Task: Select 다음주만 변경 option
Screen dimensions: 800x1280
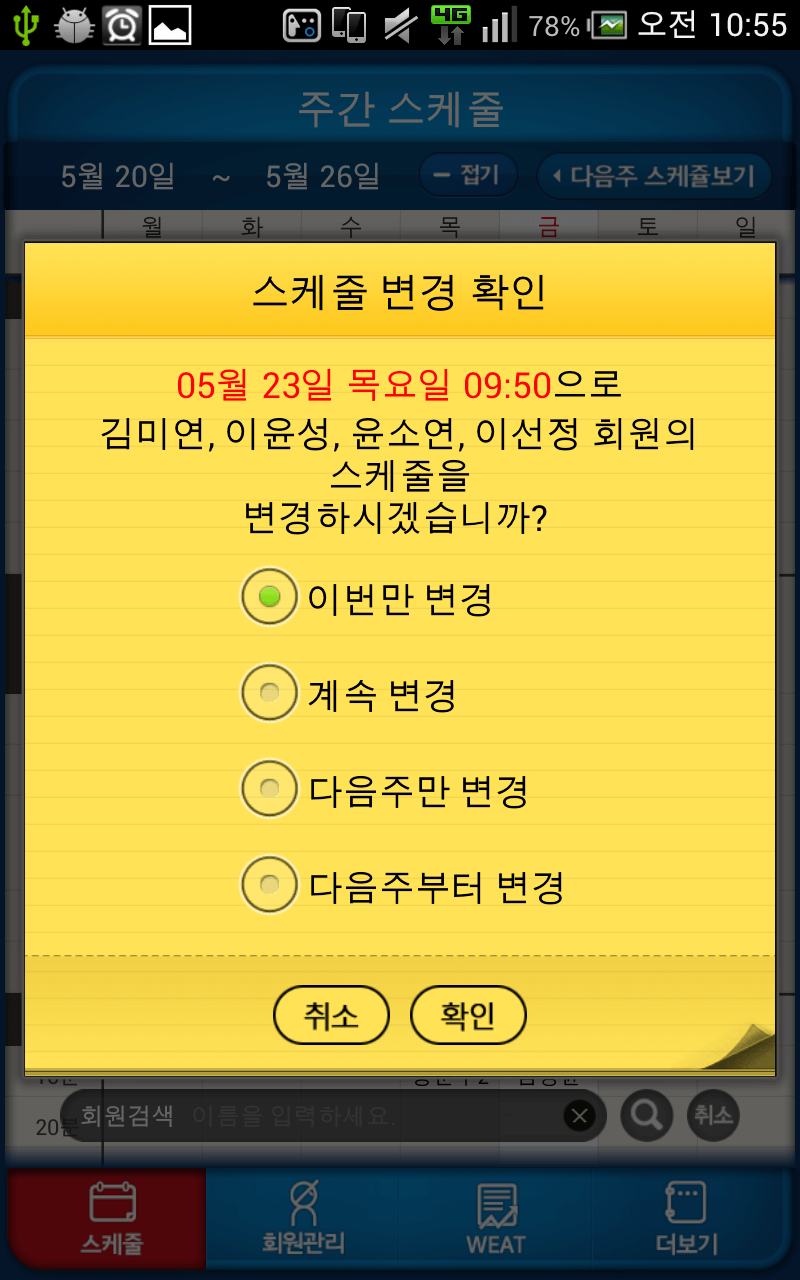Action: [x=269, y=789]
